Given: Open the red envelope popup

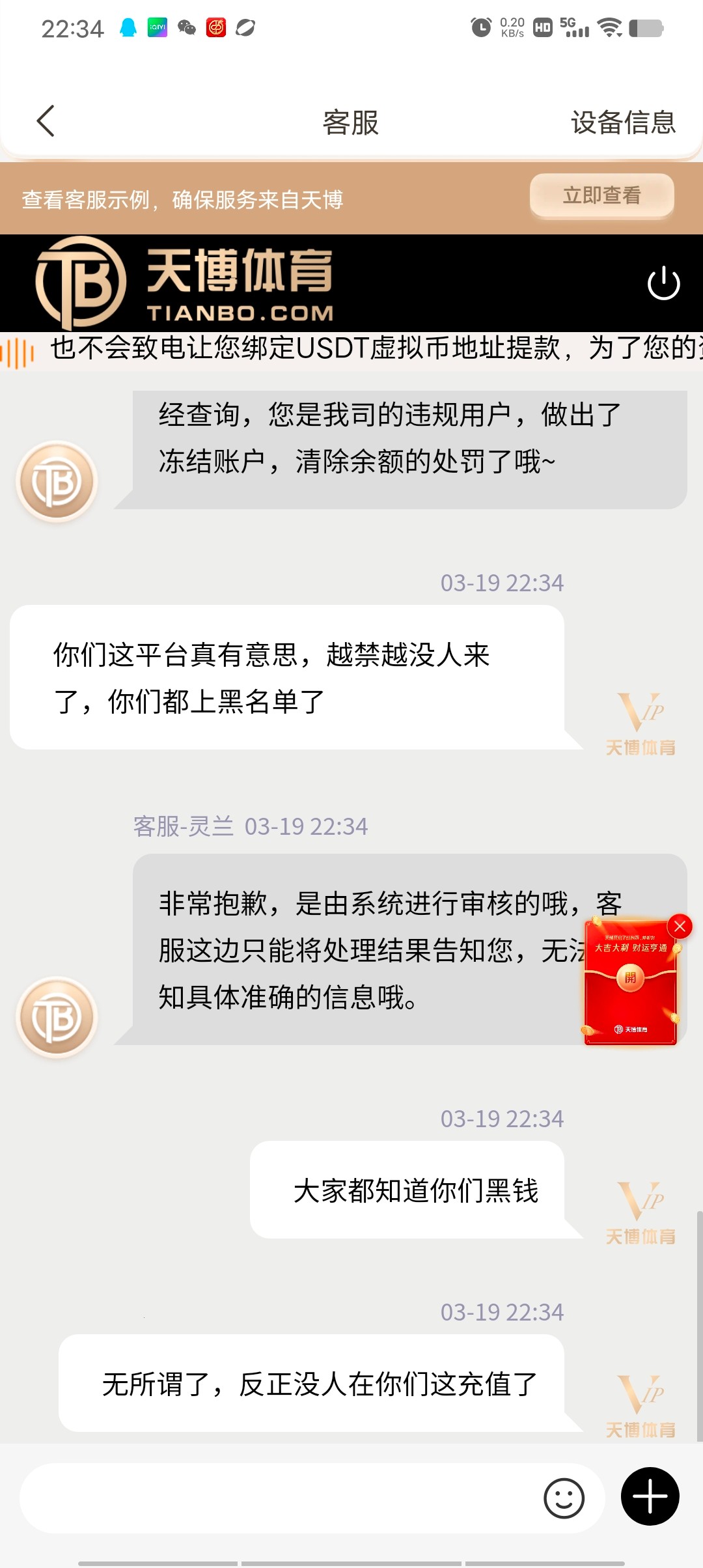Looking at the screenshot, I should coord(630,978).
